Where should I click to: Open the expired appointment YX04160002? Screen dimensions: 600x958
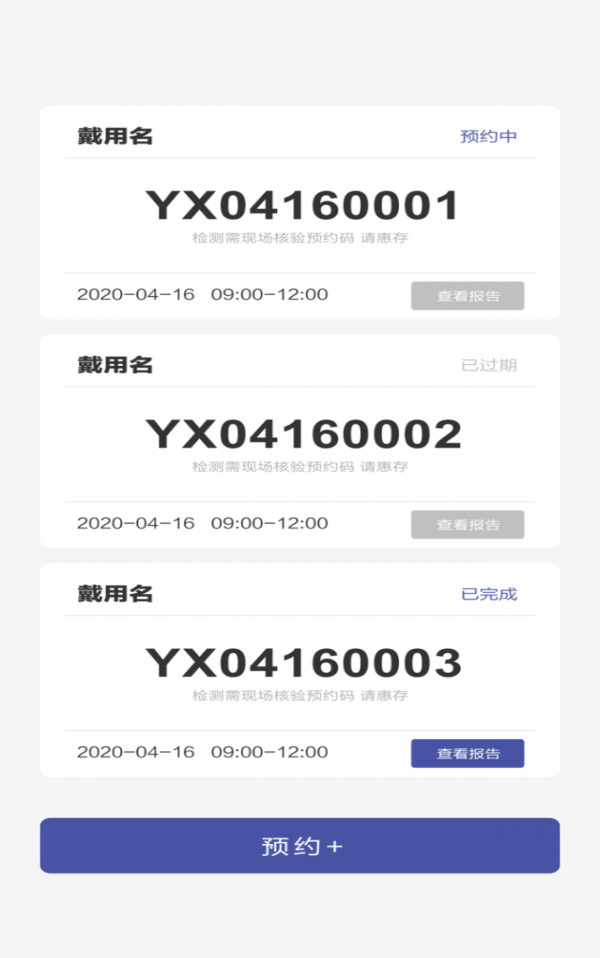pos(302,435)
